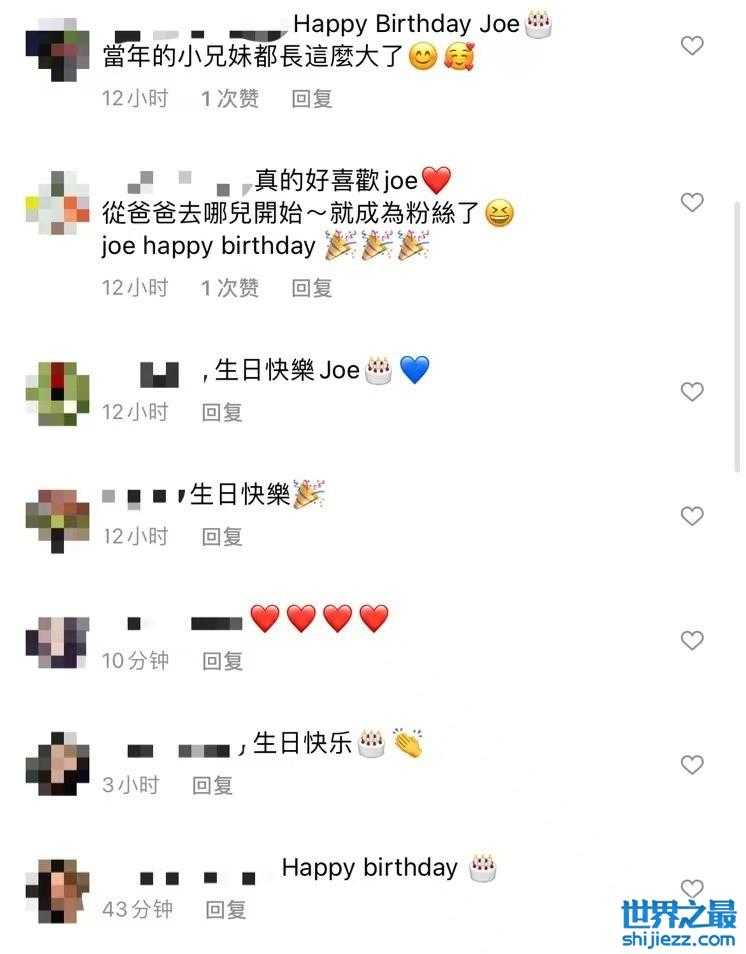The height and width of the screenshot is (954, 746).
Task: View likes on the 真的好喜歡joe comment
Action: tap(229, 288)
